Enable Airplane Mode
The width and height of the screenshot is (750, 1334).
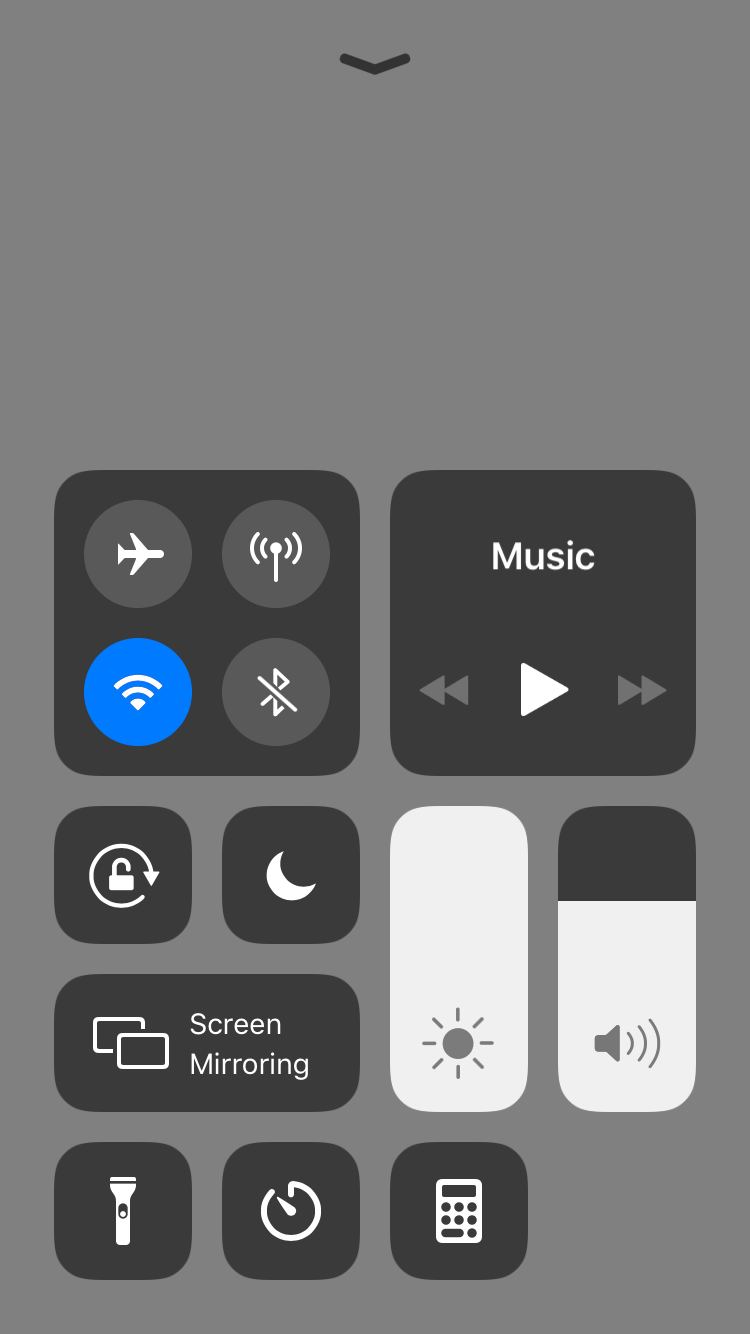click(138, 554)
